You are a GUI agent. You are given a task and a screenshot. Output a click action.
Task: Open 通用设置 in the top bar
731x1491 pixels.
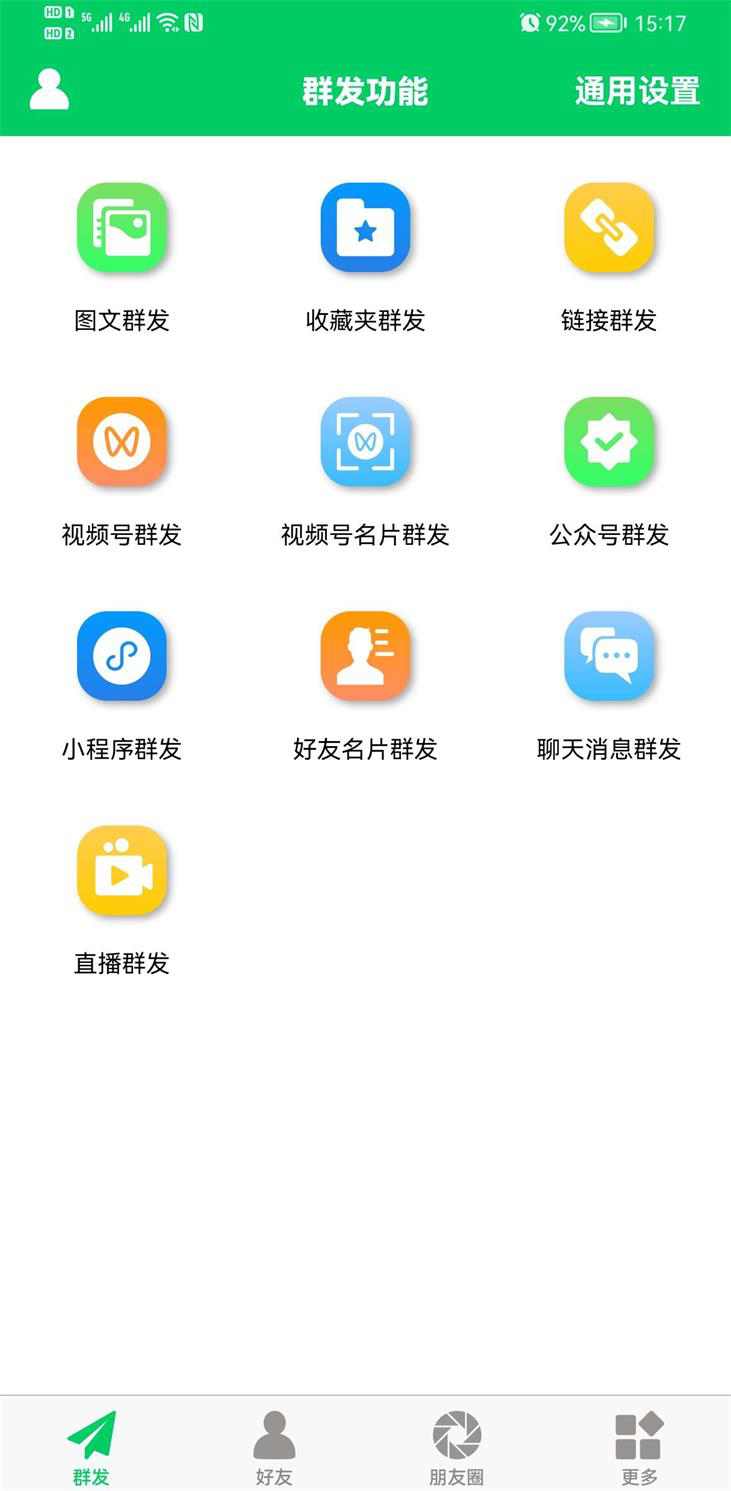tap(637, 91)
